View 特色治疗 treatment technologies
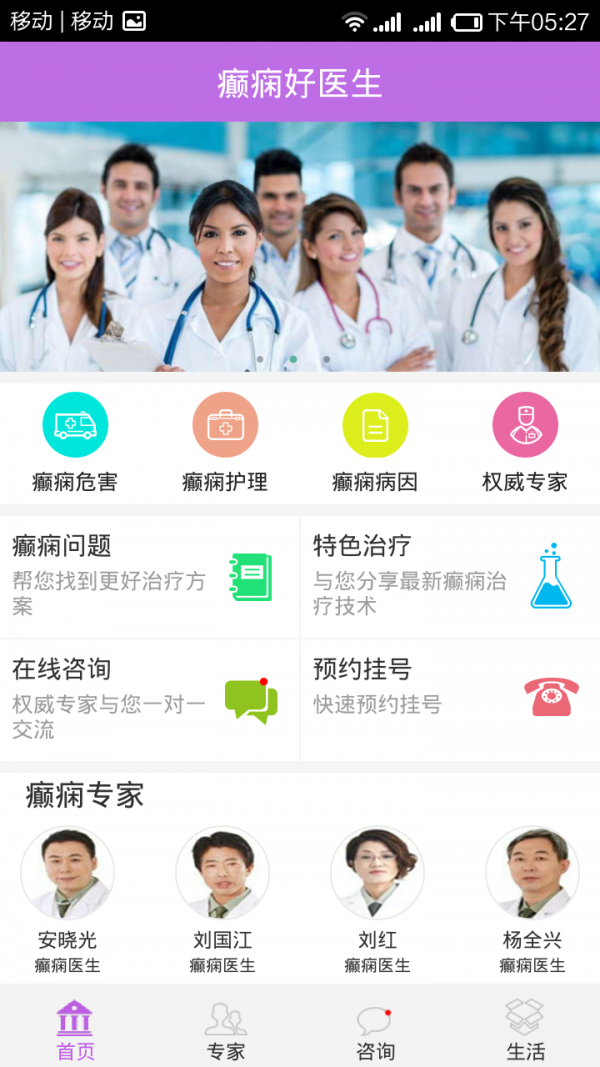Viewport: 600px width, 1067px height. 450,577
